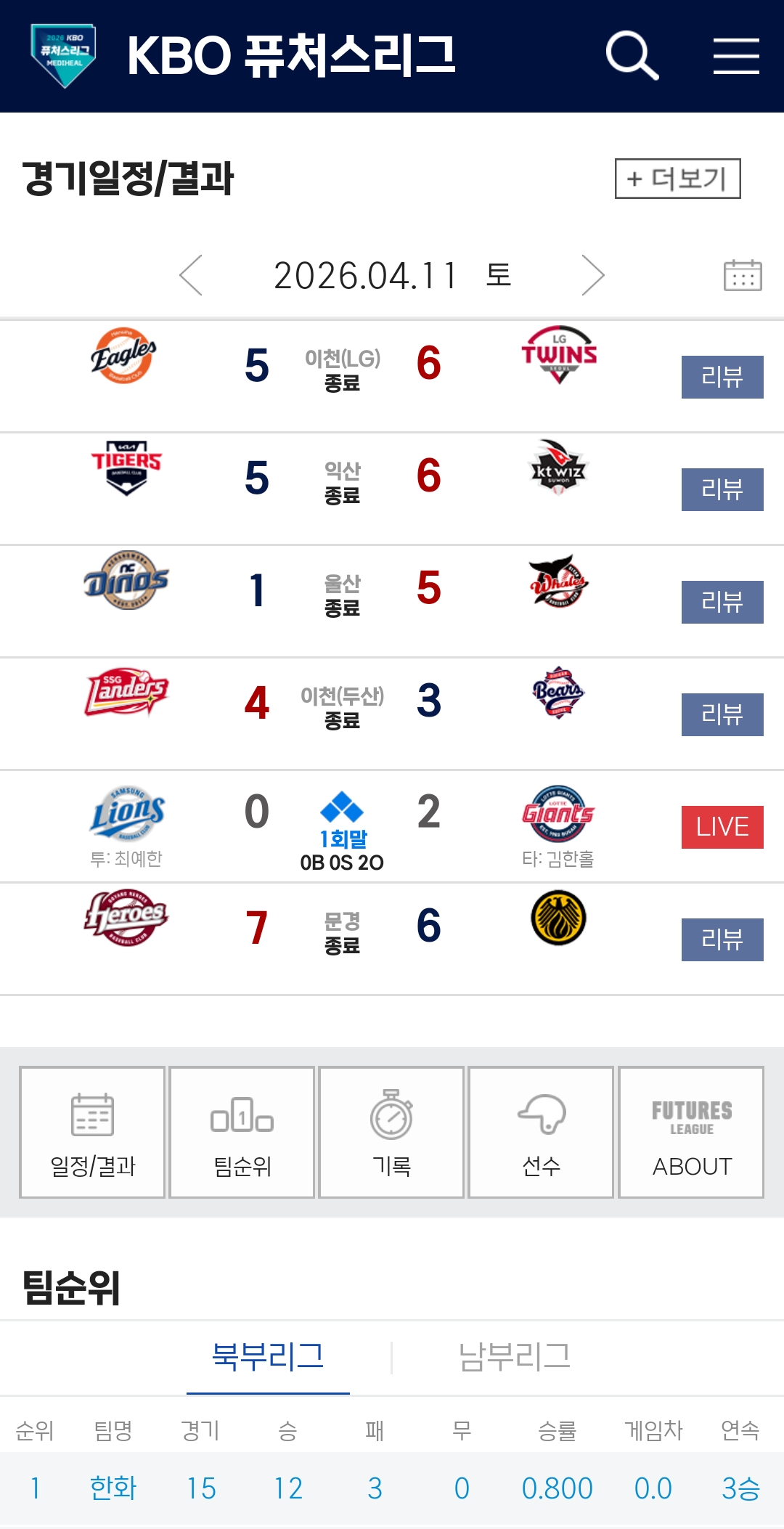Open the 기록 shortcut
This screenshot has width=784, height=1529.
tap(391, 1132)
